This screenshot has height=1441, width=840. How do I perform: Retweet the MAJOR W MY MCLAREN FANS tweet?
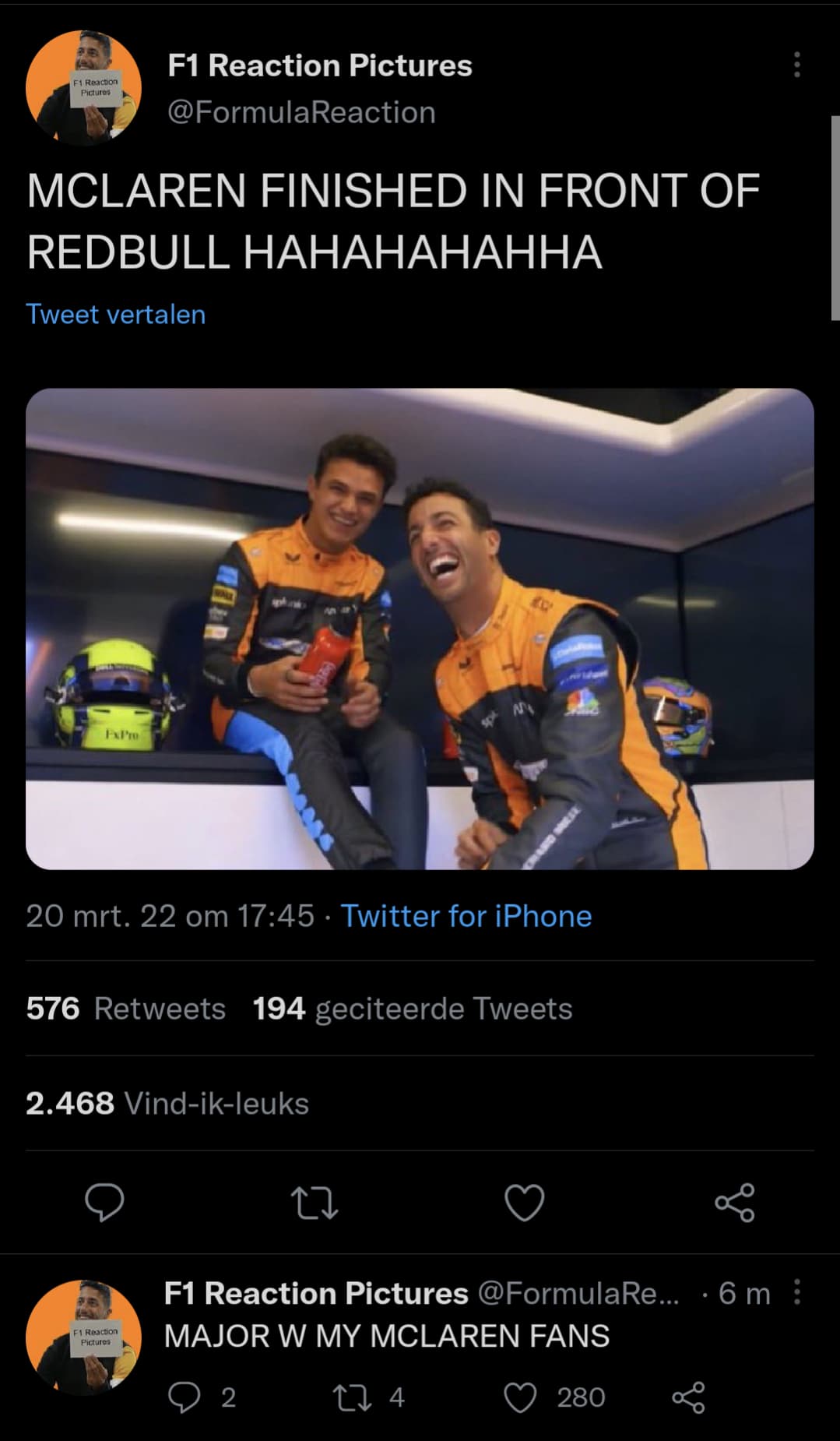[368, 1397]
